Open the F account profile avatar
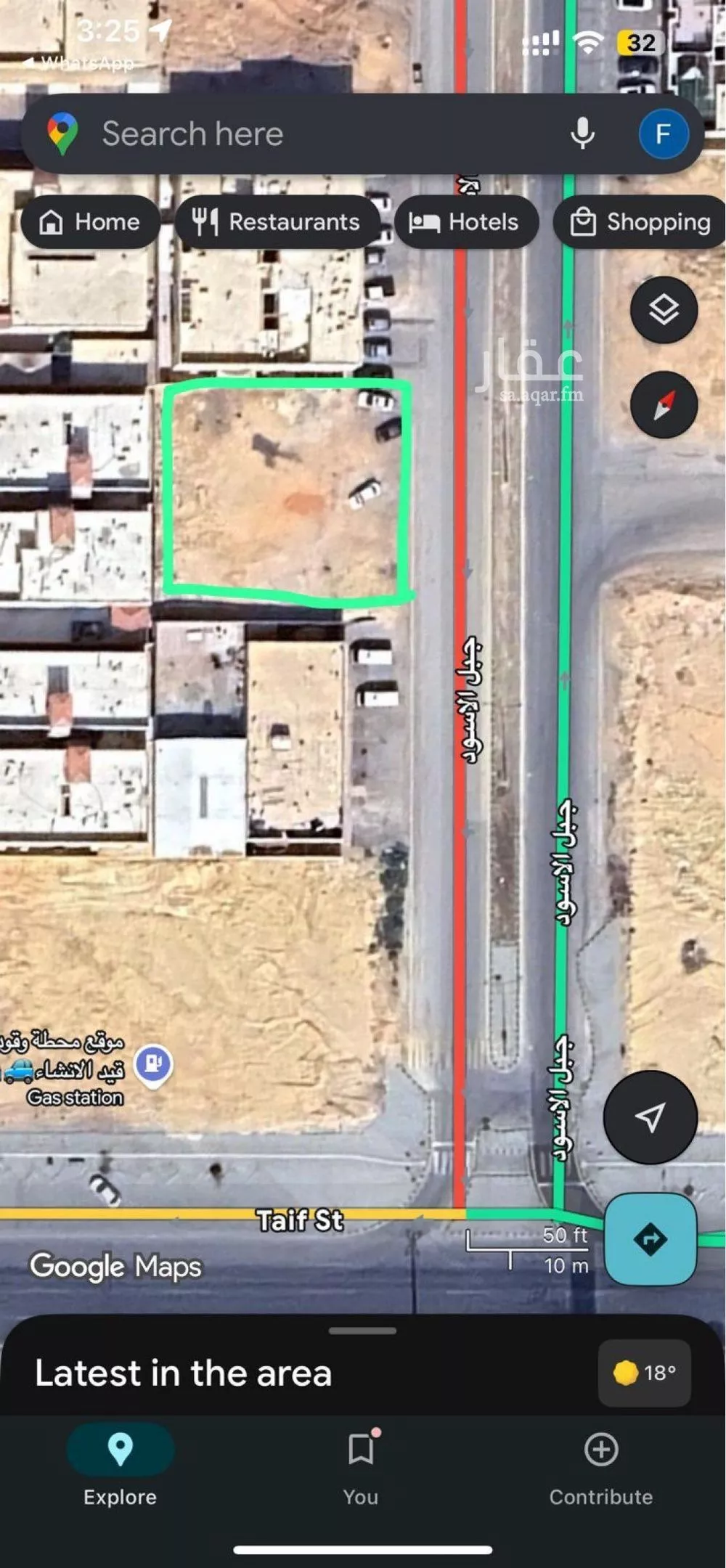The width and height of the screenshot is (726, 1568). click(x=663, y=134)
